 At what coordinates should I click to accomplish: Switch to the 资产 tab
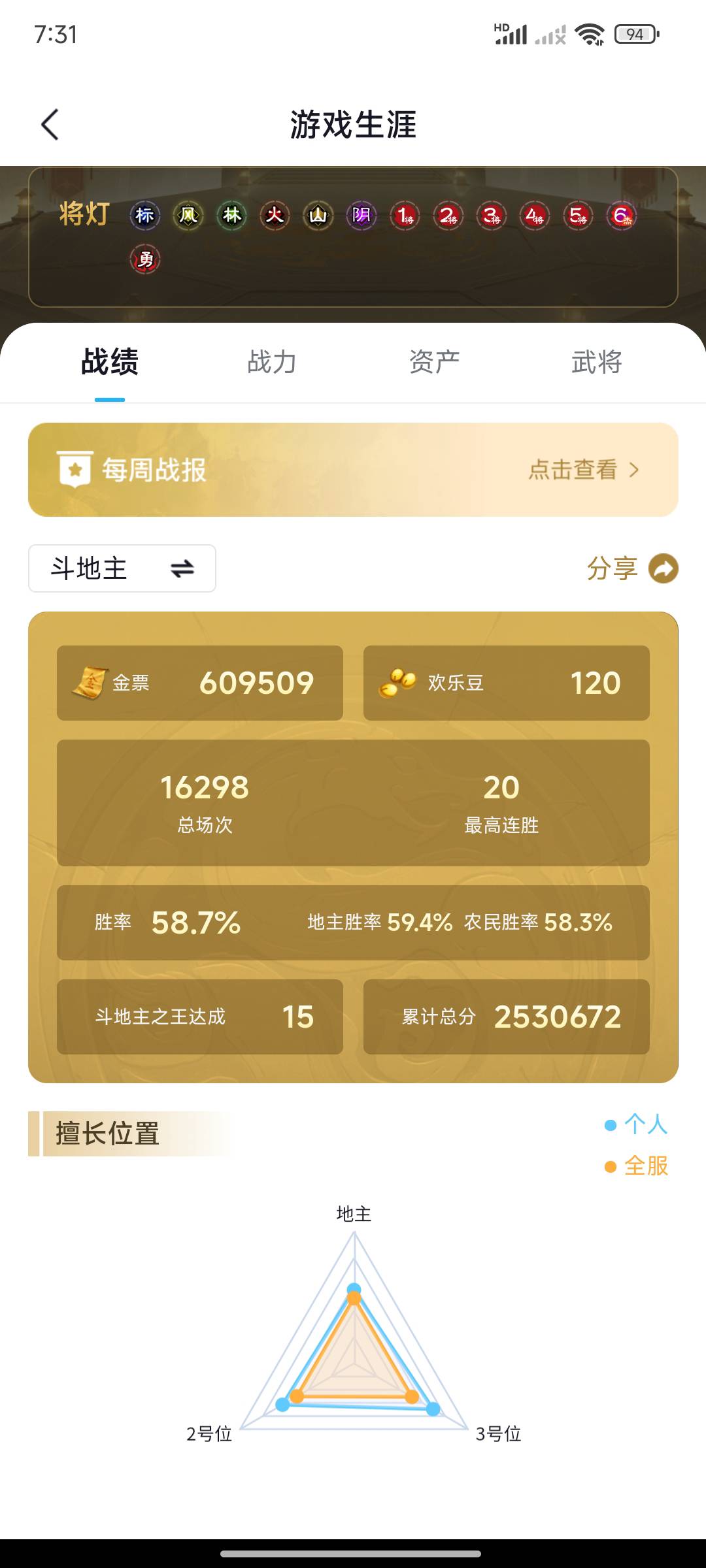[x=434, y=362]
